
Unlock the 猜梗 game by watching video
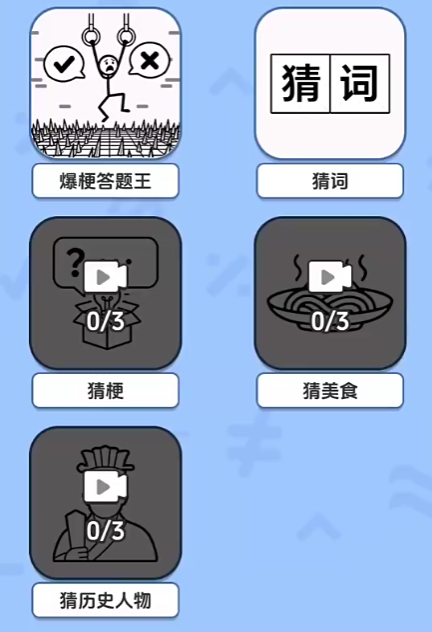click(x=105, y=293)
